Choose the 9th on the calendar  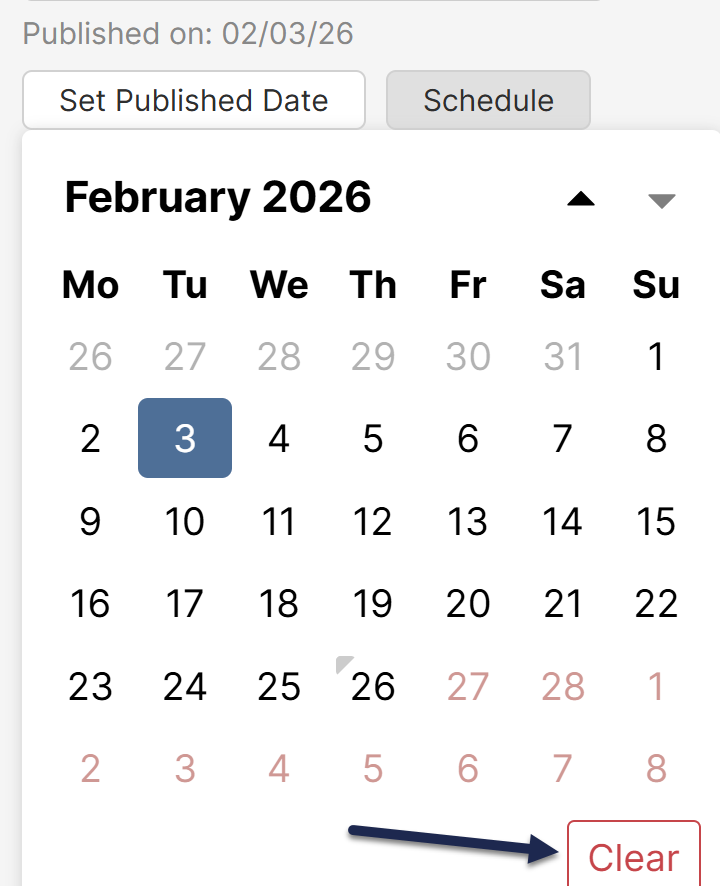[91, 521]
